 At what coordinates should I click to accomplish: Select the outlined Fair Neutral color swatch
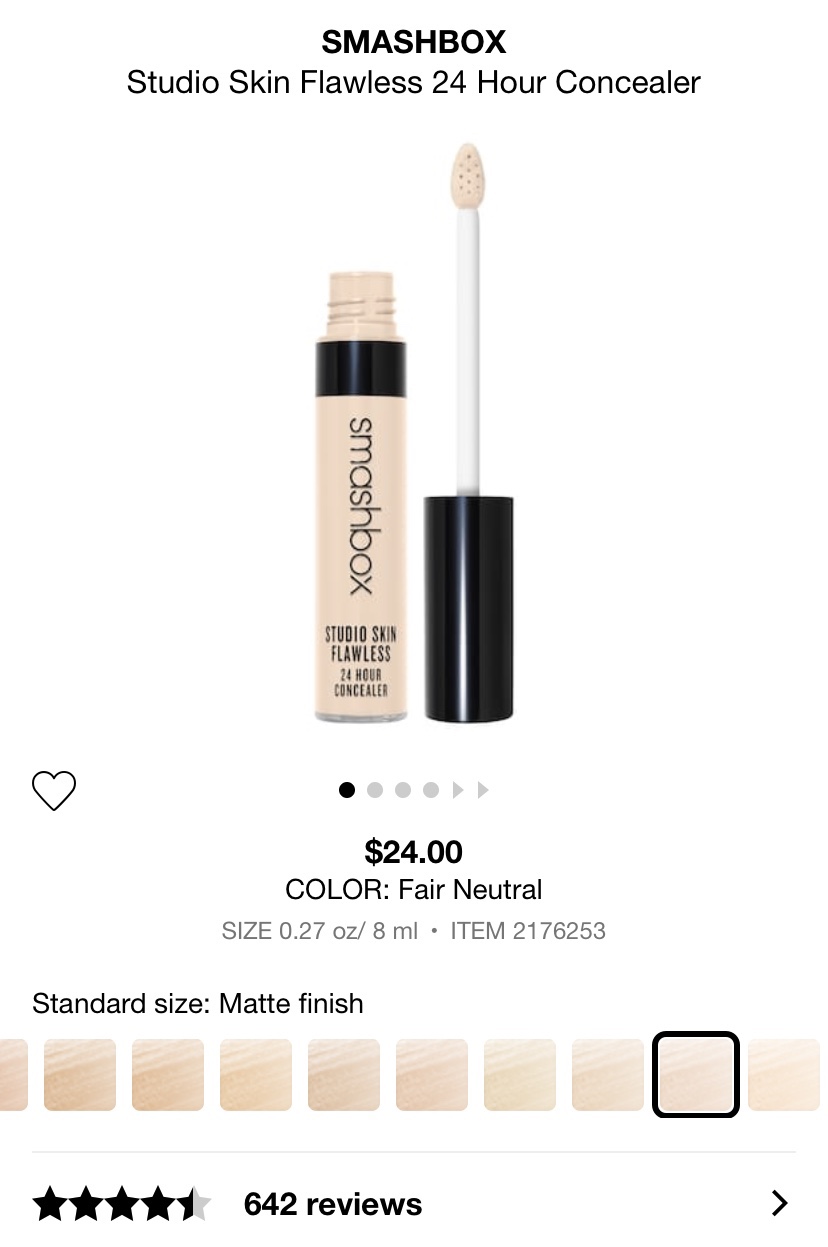click(696, 1075)
